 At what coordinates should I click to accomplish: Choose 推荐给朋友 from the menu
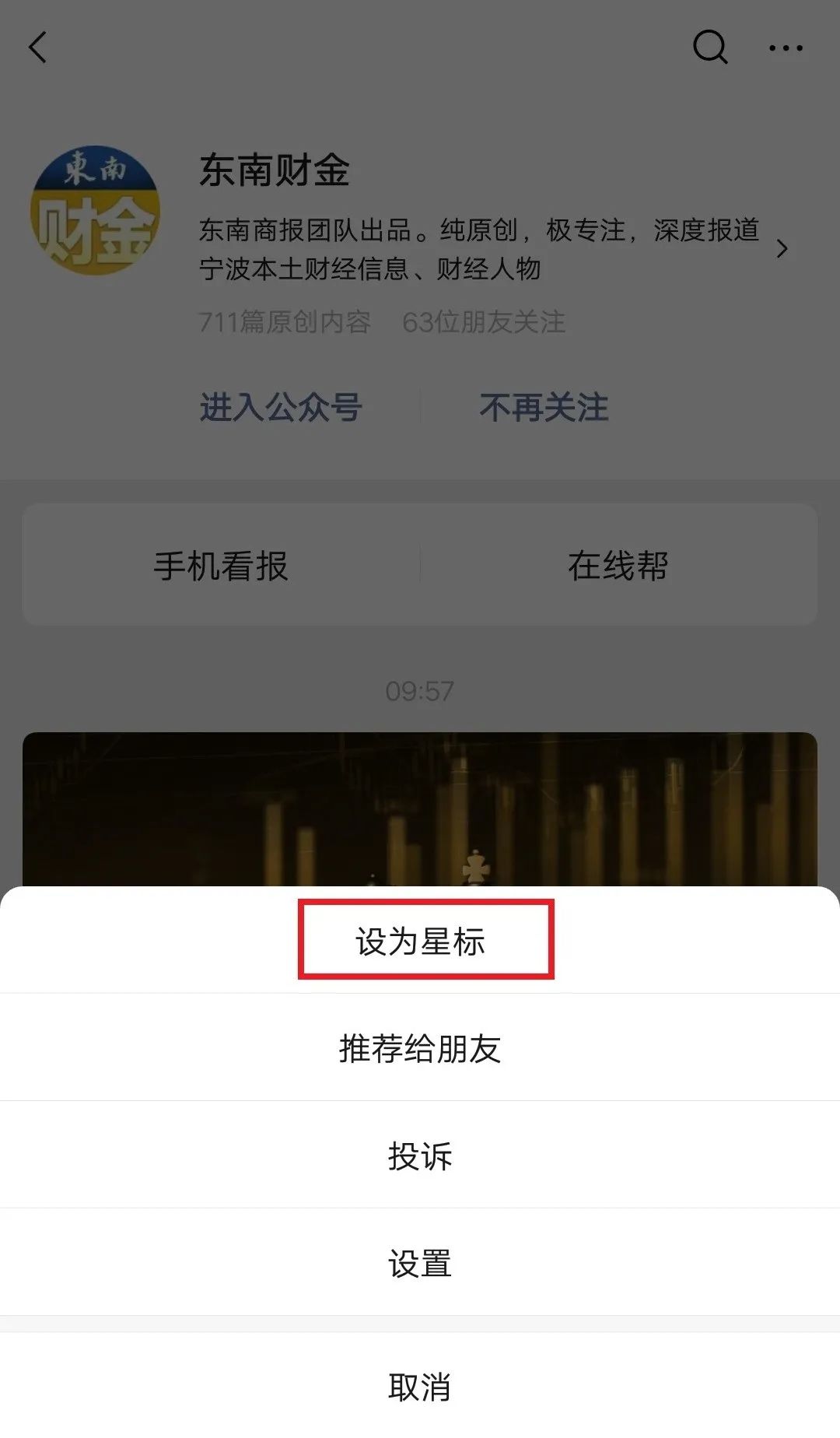(x=420, y=1048)
